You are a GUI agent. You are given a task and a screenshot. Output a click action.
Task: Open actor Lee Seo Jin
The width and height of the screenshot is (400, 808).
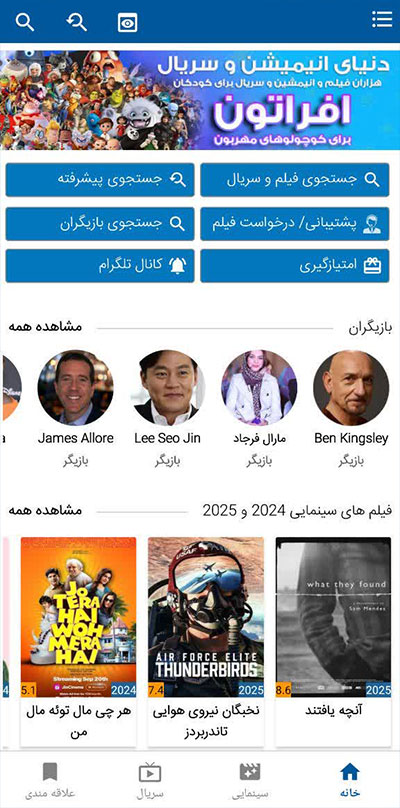168,408
